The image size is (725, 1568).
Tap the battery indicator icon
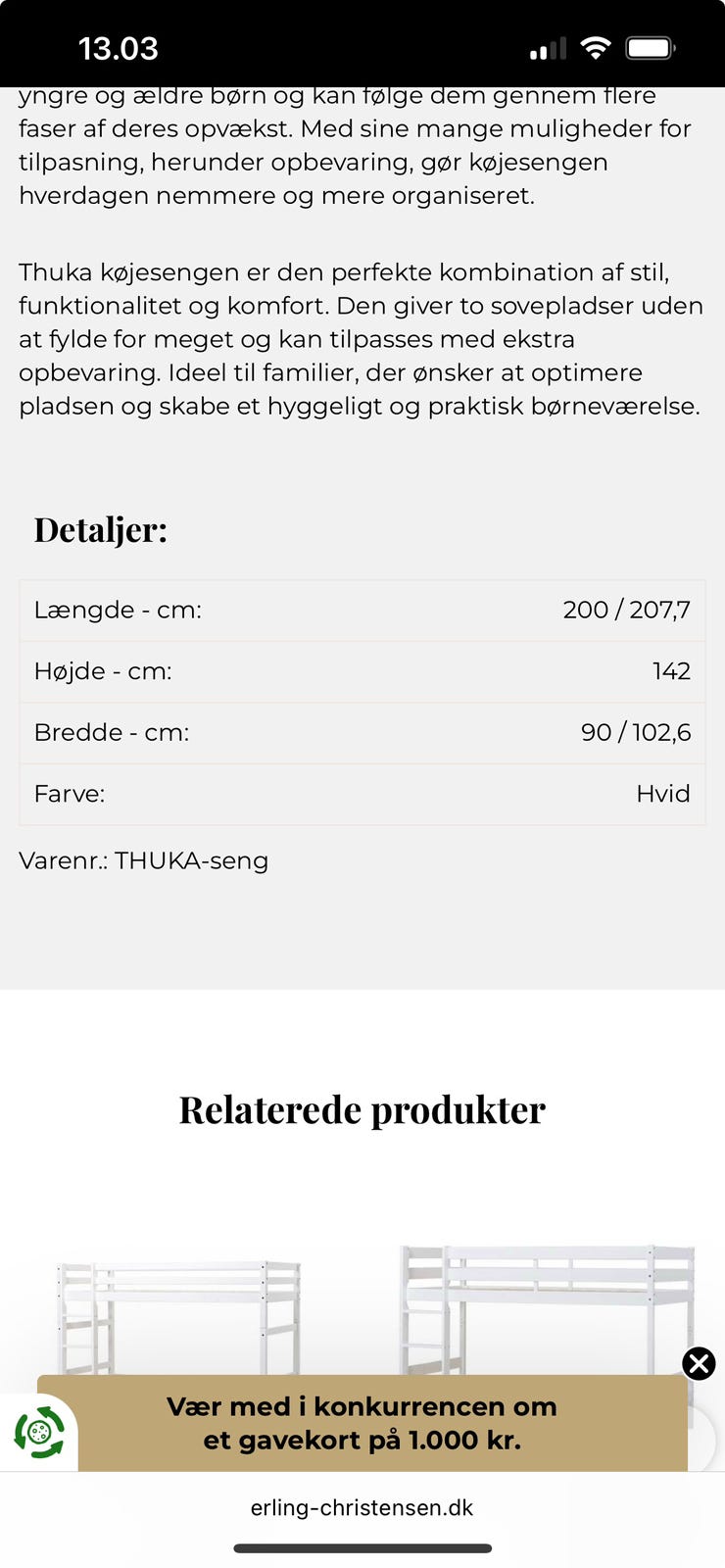[652, 47]
